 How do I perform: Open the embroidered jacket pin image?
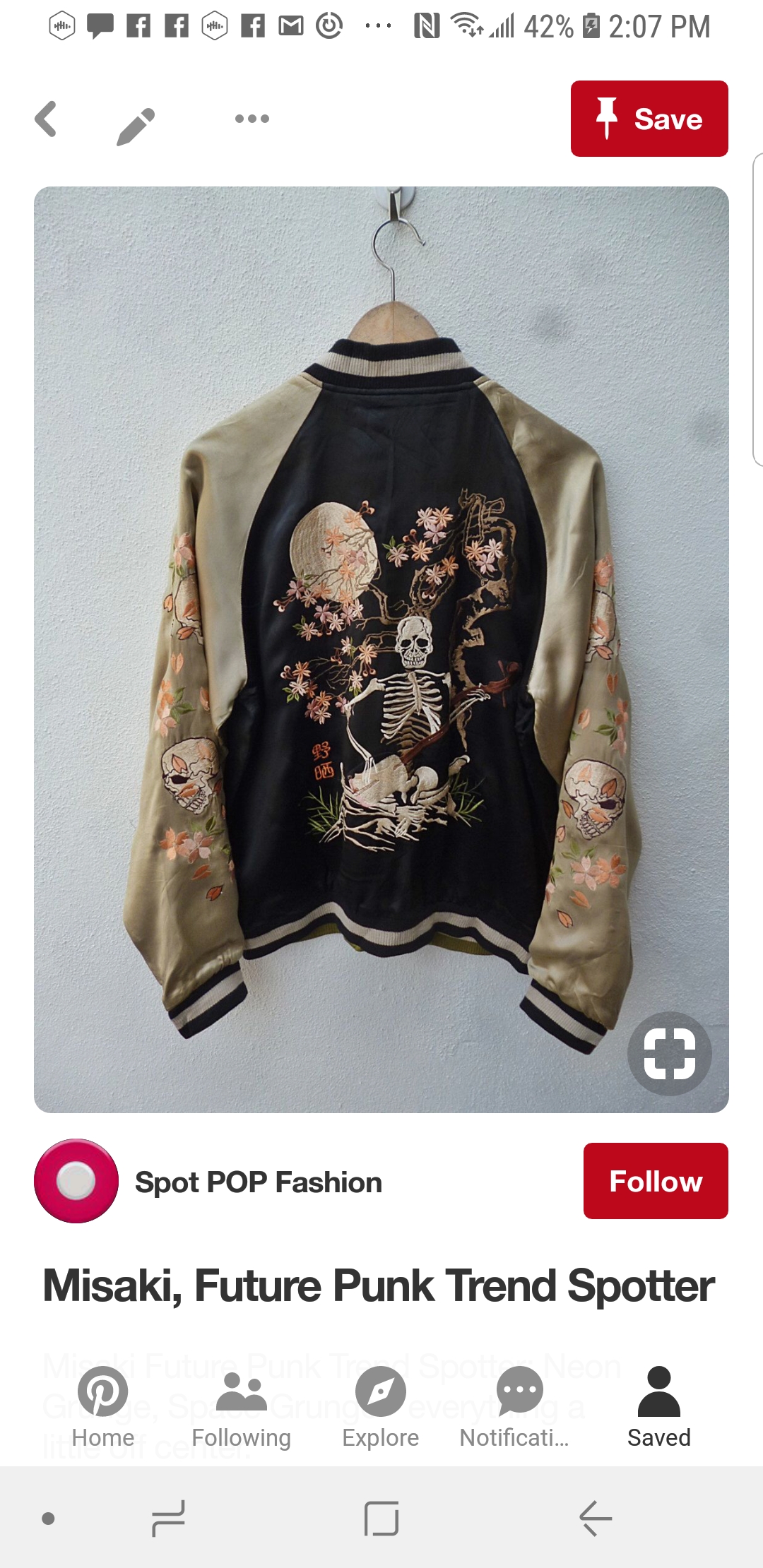(x=381, y=636)
